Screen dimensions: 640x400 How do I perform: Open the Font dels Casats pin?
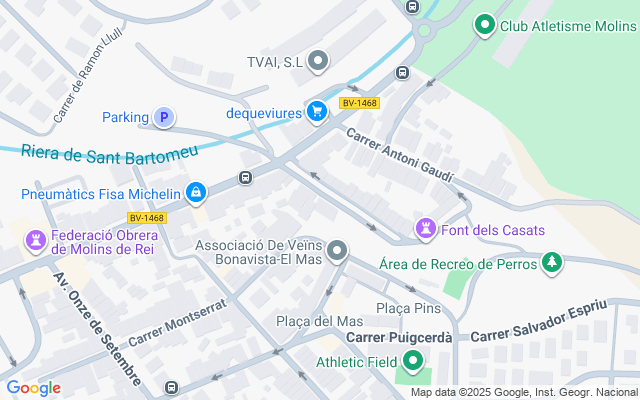[x=426, y=229]
